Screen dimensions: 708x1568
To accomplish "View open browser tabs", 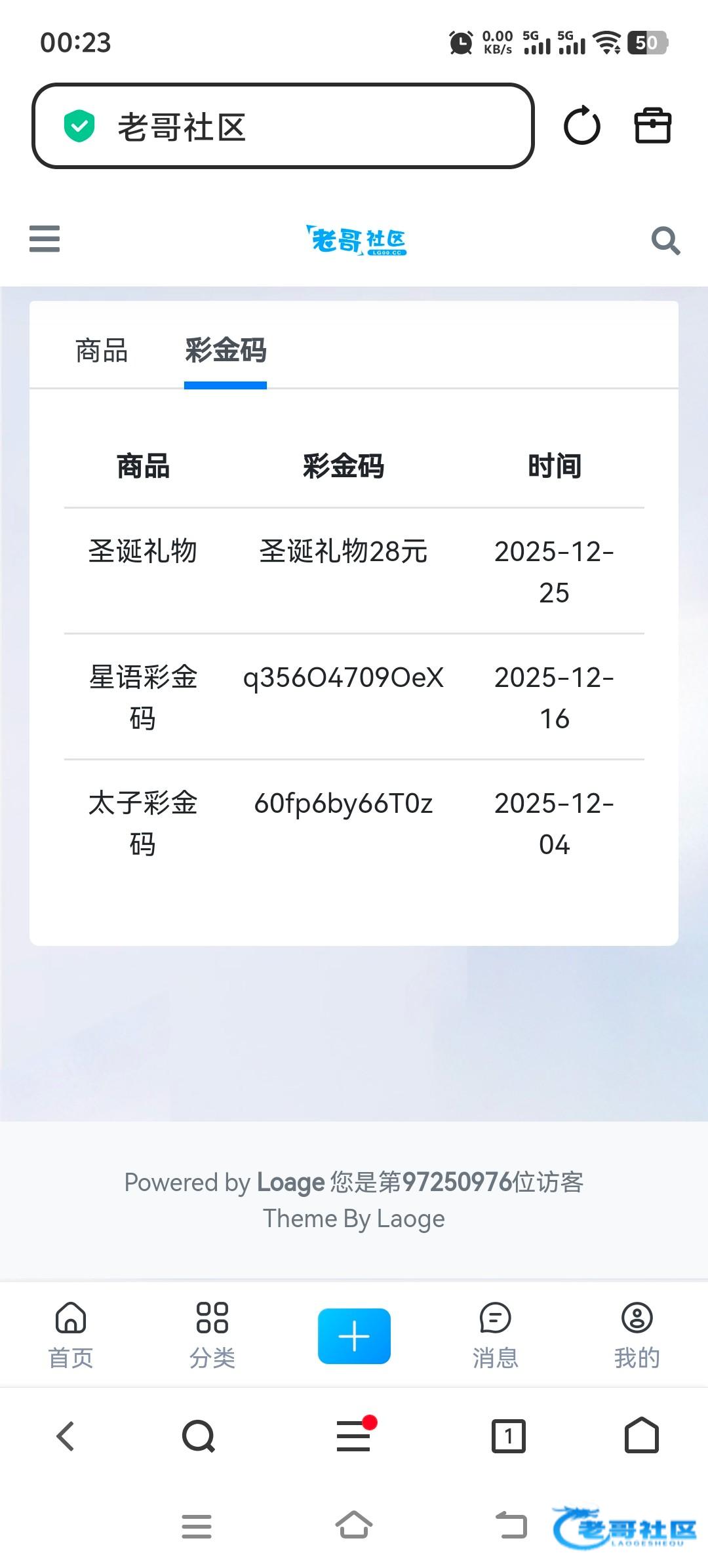I will coord(508,1436).
